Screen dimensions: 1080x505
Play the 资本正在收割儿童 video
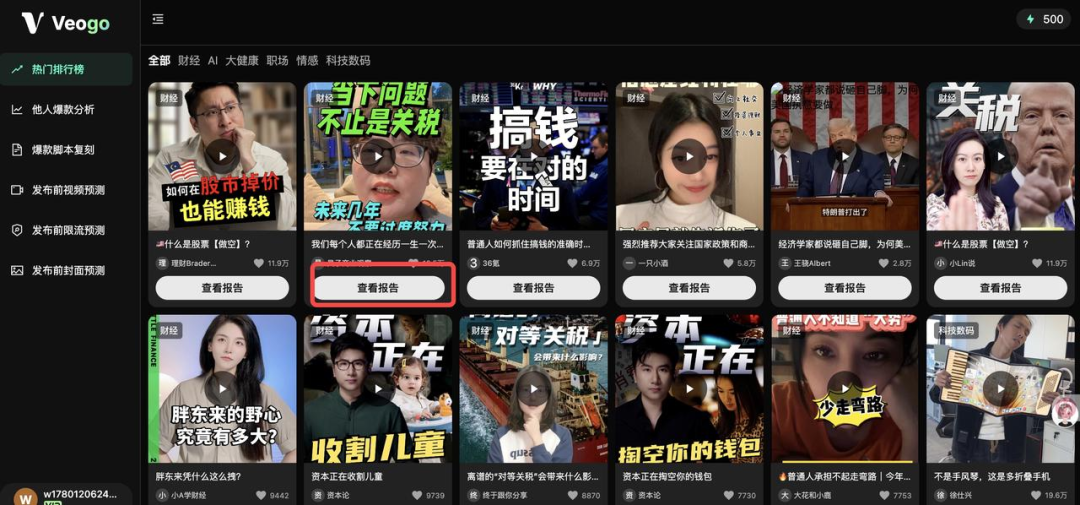tap(378, 389)
